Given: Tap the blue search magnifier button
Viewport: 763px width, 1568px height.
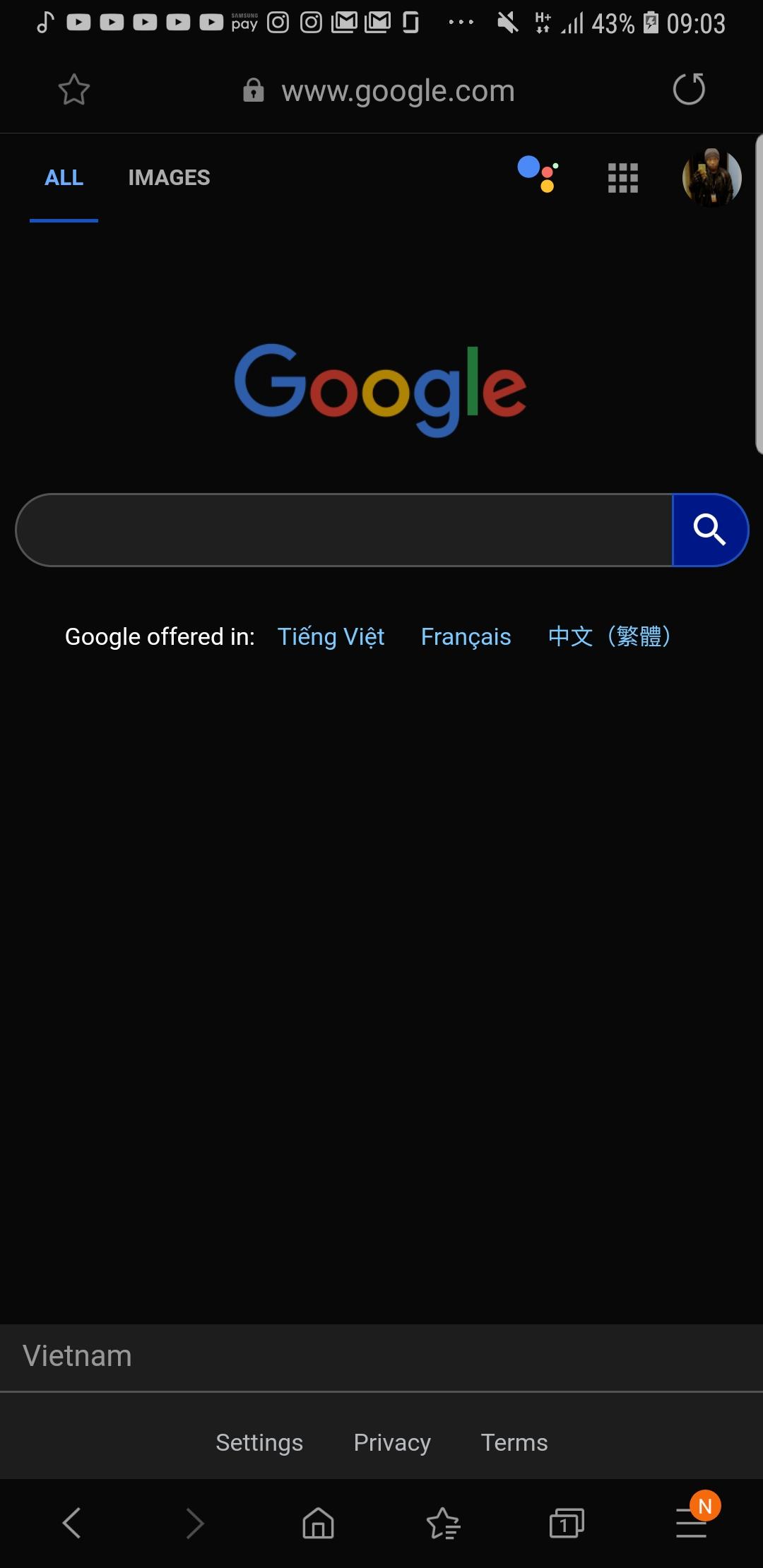Looking at the screenshot, I should point(709,530).
